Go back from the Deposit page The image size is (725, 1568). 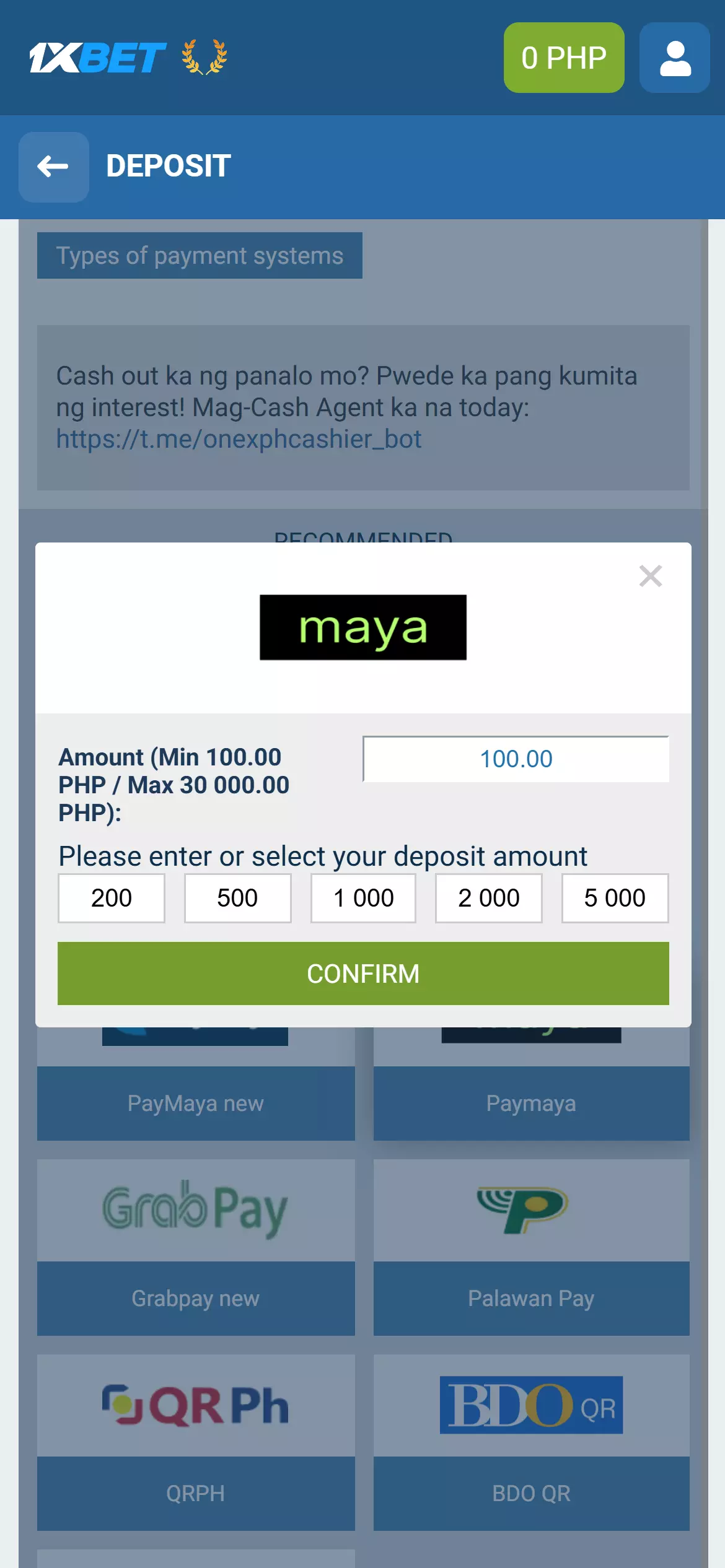tap(53, 167)
